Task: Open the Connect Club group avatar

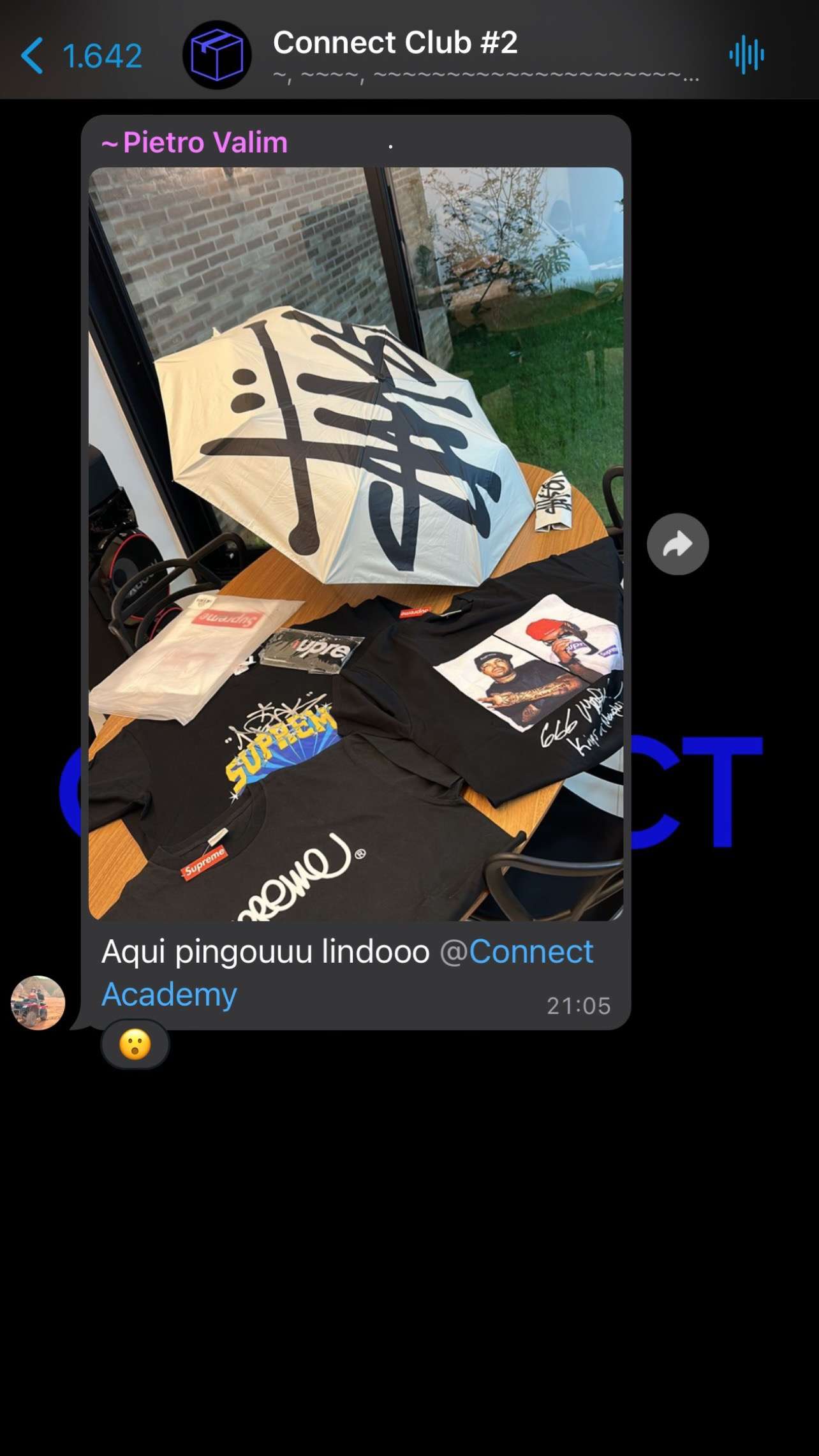Action: (217, 55)
